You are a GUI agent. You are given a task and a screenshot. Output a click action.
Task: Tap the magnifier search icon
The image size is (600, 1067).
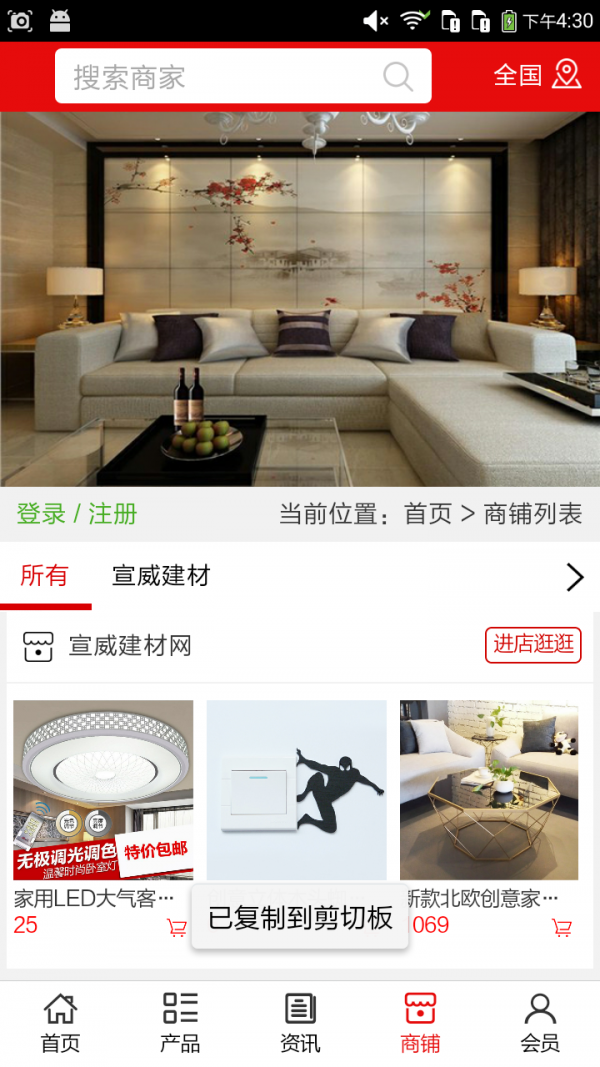pos(397,77)
